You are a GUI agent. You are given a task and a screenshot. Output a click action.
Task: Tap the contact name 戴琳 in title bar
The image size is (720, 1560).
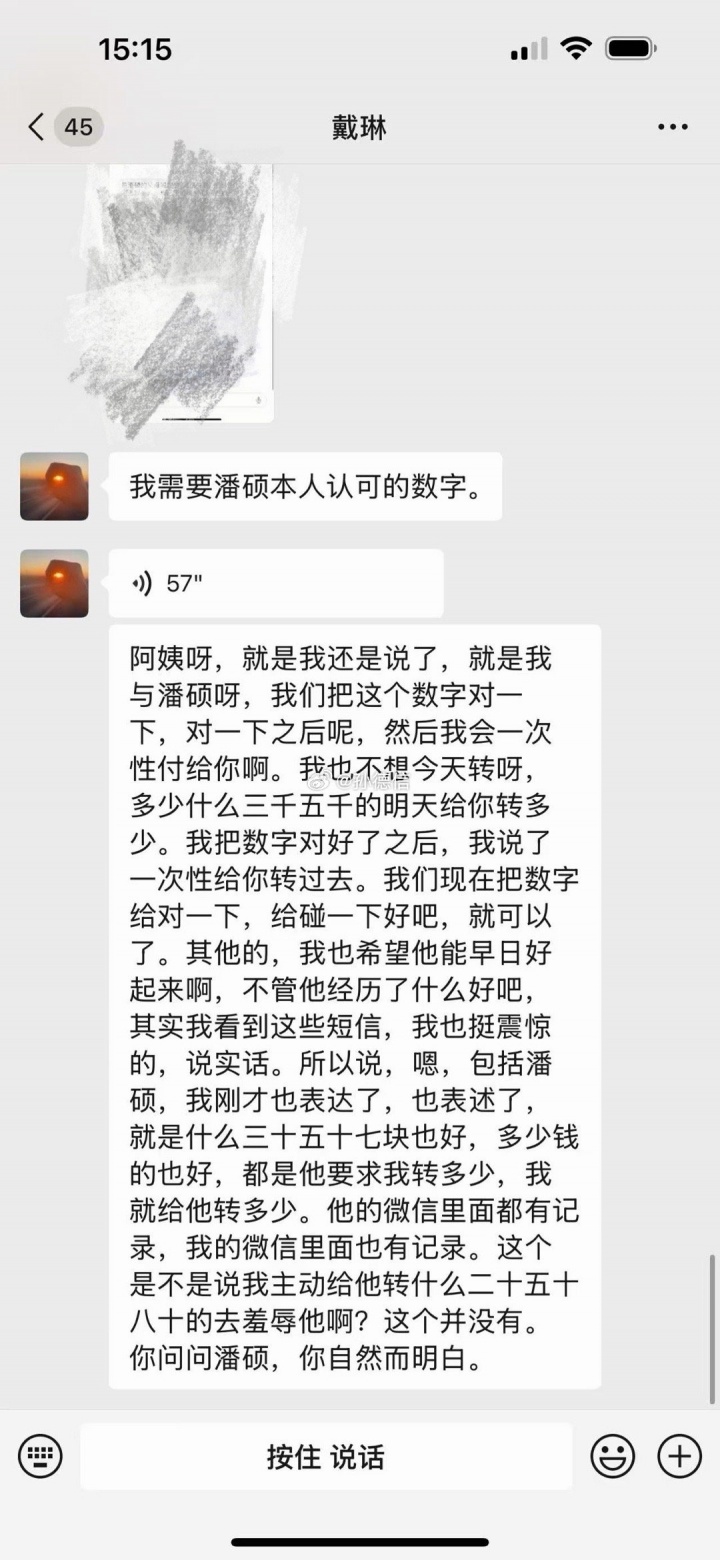click(360, 128)
